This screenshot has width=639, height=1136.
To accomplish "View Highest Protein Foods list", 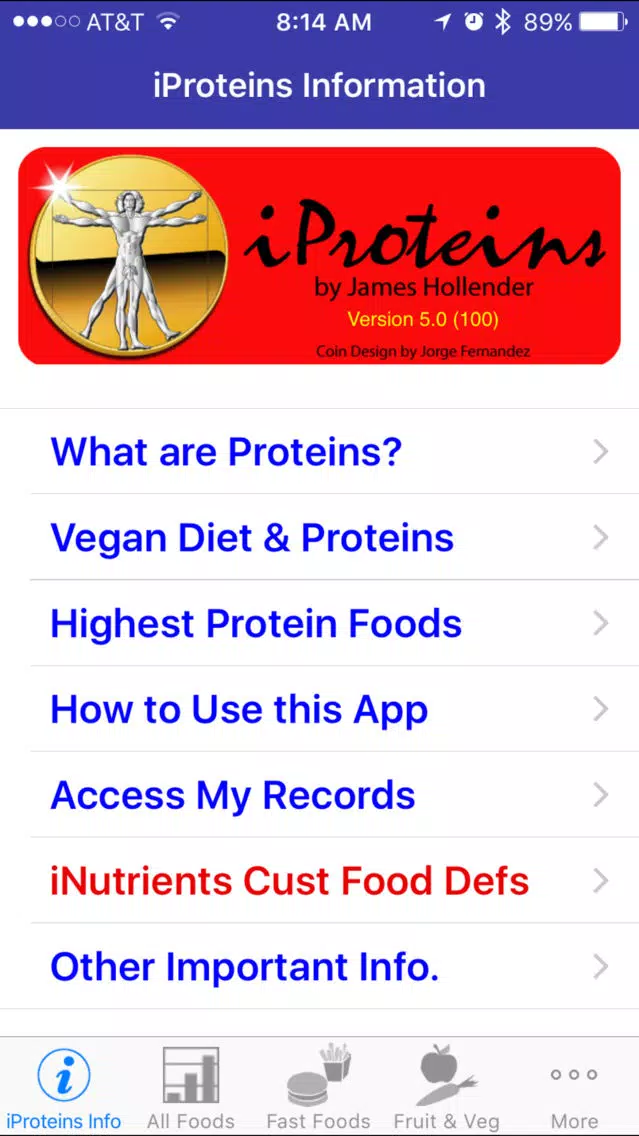I will [x=320, y=623].
